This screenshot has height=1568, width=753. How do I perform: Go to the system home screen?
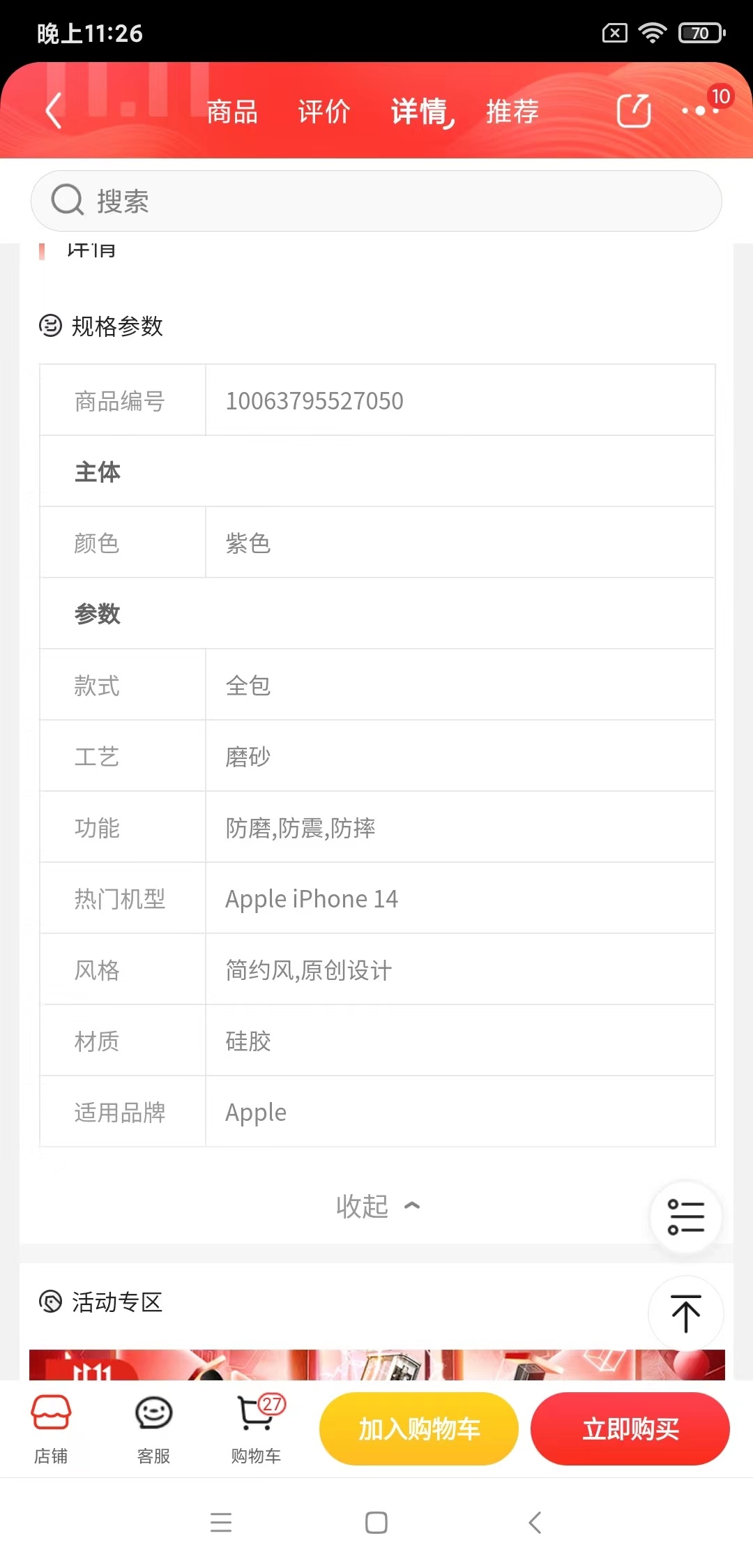pyautogui.click(x=376, y=1522)
